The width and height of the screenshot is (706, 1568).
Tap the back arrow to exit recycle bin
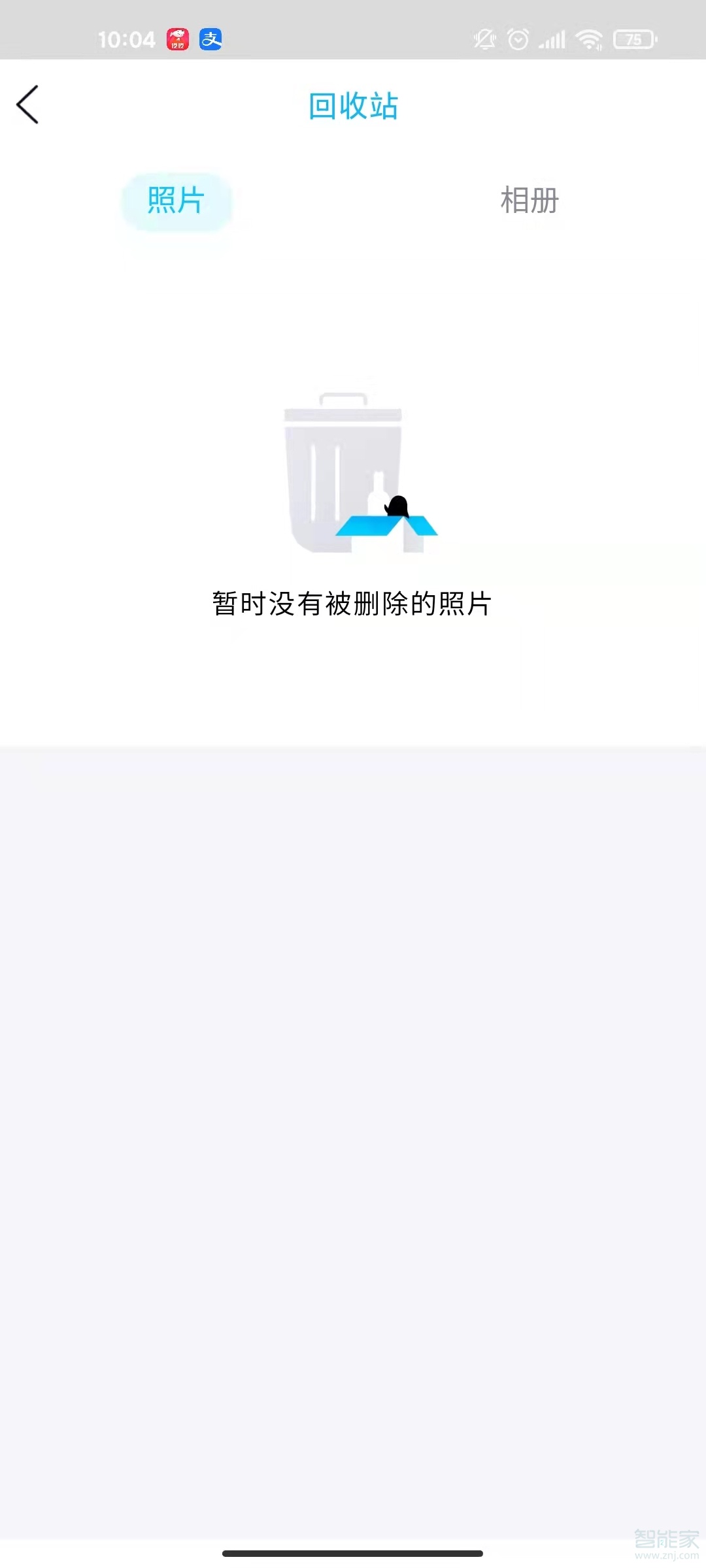tap(28, 105)
